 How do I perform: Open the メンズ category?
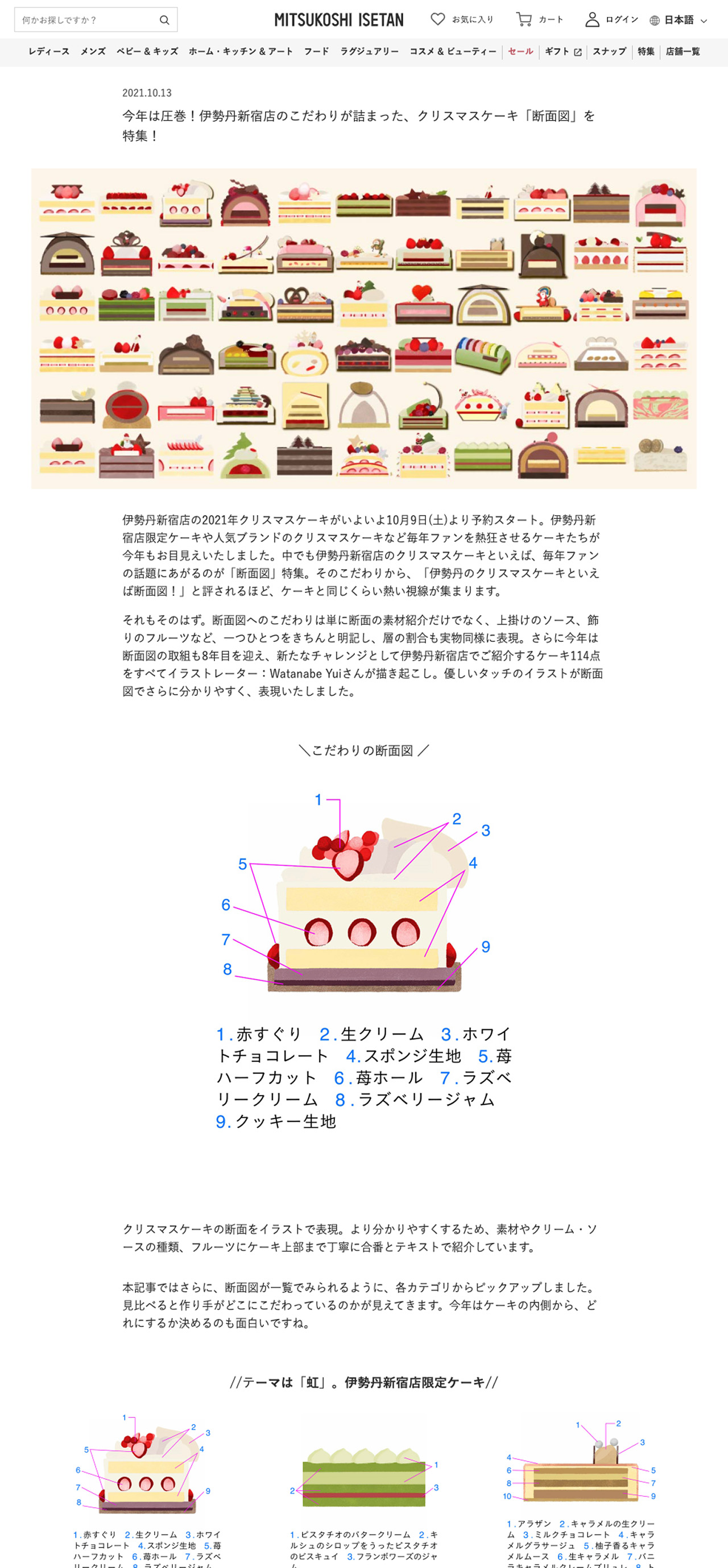pos(93,52)
